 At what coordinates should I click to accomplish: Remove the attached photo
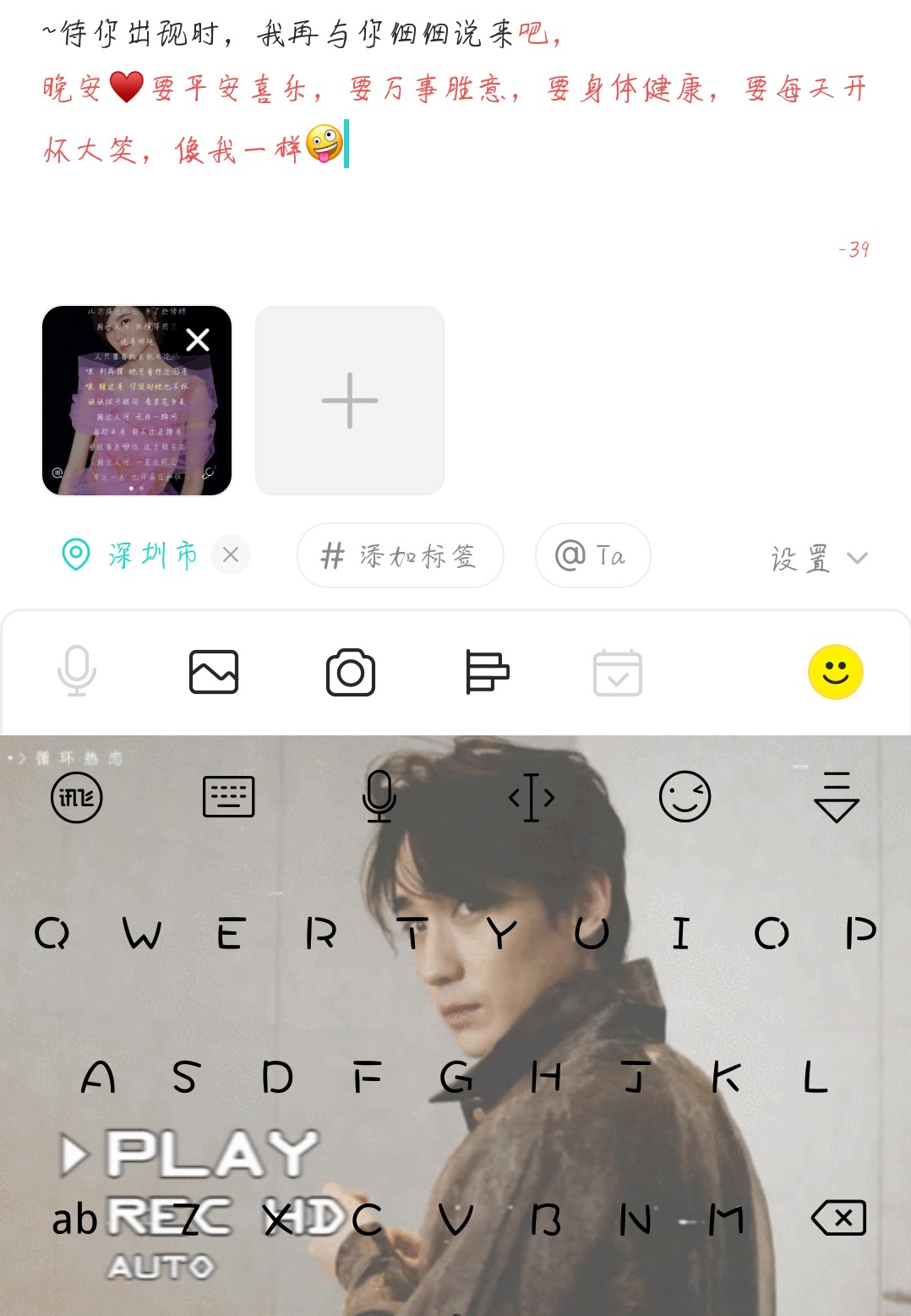point(198,340)
